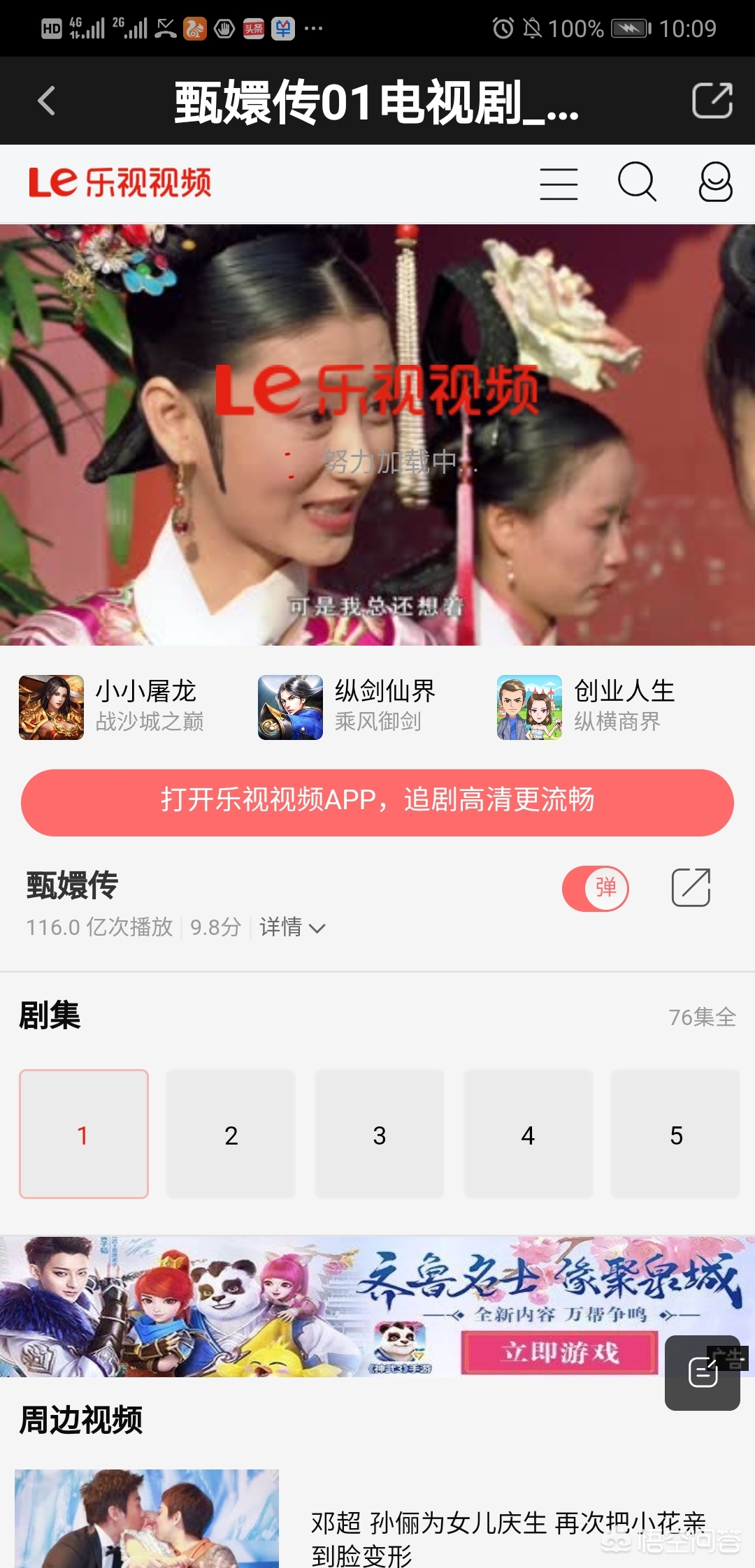Tap the share icon in the title bar
The height and width of the screenshot is (1568, 755).
(712, 101)
